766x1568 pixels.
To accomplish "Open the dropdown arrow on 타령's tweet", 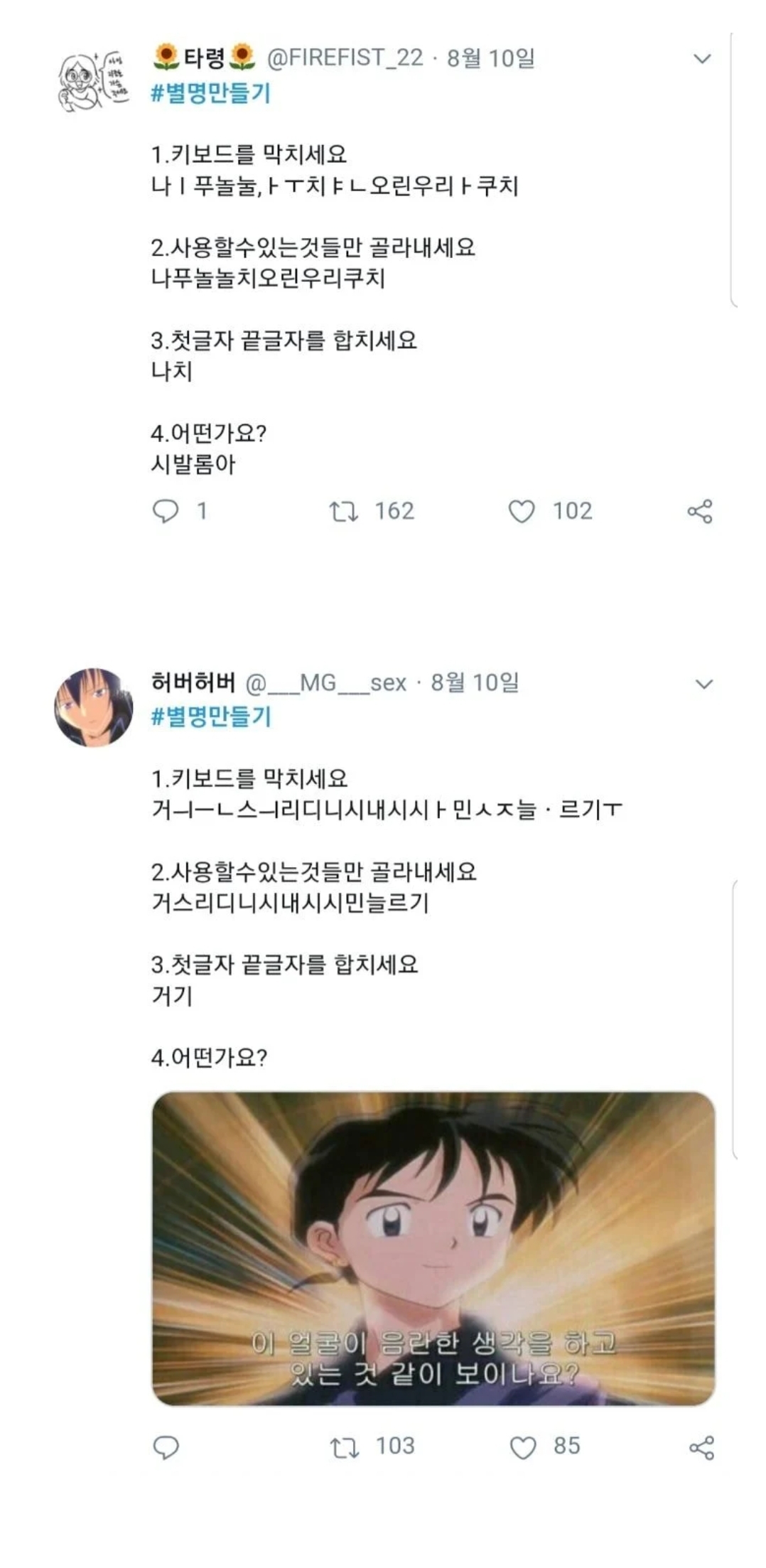I will point(702,59).
